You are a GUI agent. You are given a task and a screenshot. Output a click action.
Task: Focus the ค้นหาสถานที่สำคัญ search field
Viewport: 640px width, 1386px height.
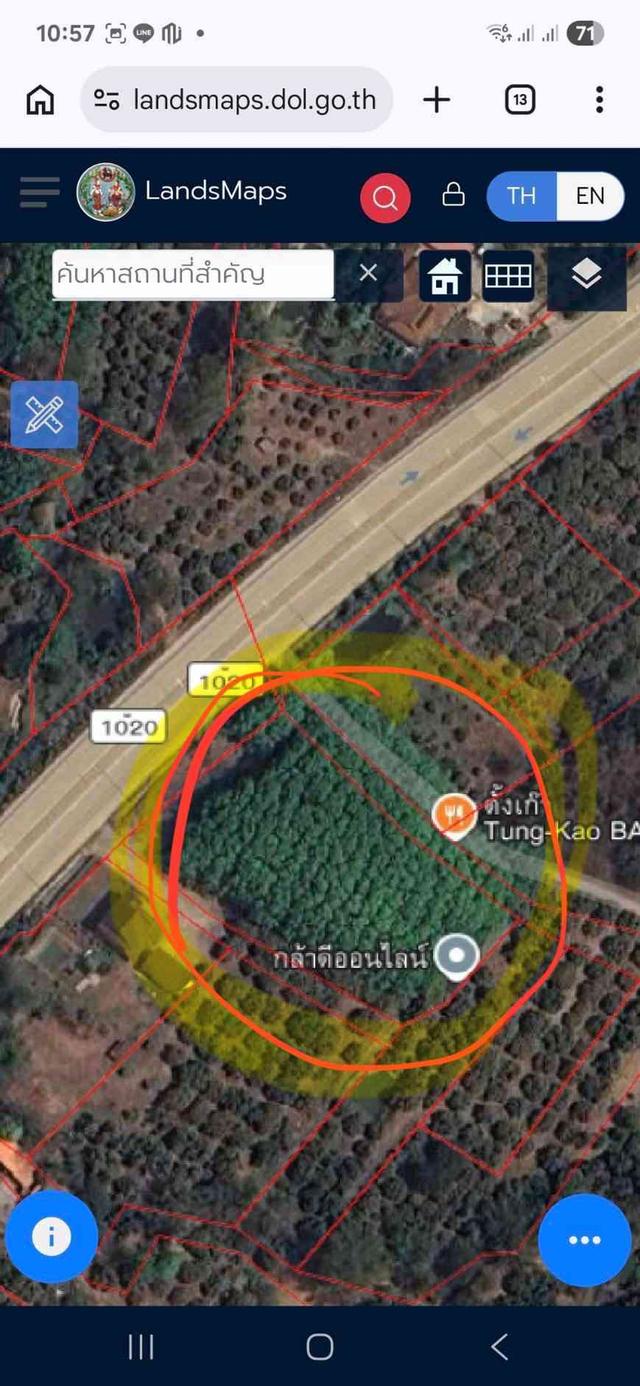(x=192, y=274)
